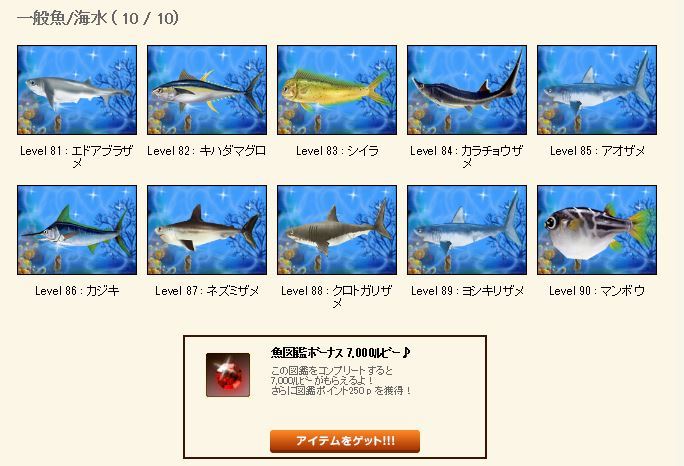Select the Level 84 カラチョウザメ fish tile
The height and width of the screenshot is (466, 684).
(467, 90)
